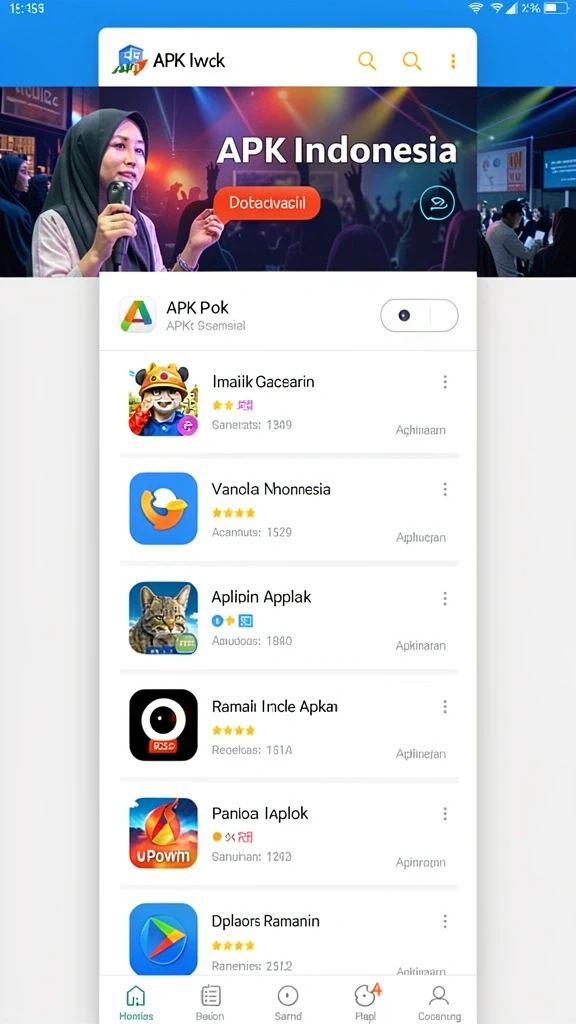This screenshot has height=1024, width=576.
Task: Open options for Ramaii Incle Apkan
Action: pos(445,707)
